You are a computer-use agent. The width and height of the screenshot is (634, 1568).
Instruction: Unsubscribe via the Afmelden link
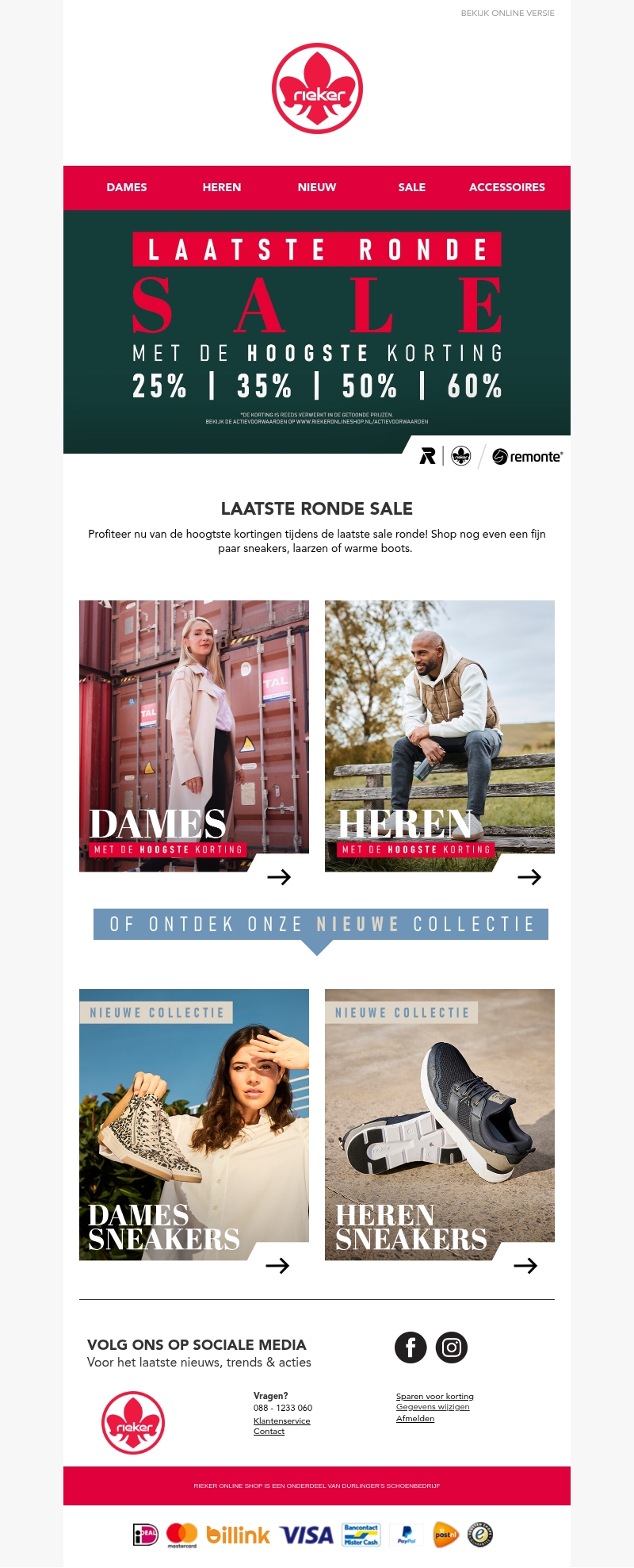[x=415, y=1418]
